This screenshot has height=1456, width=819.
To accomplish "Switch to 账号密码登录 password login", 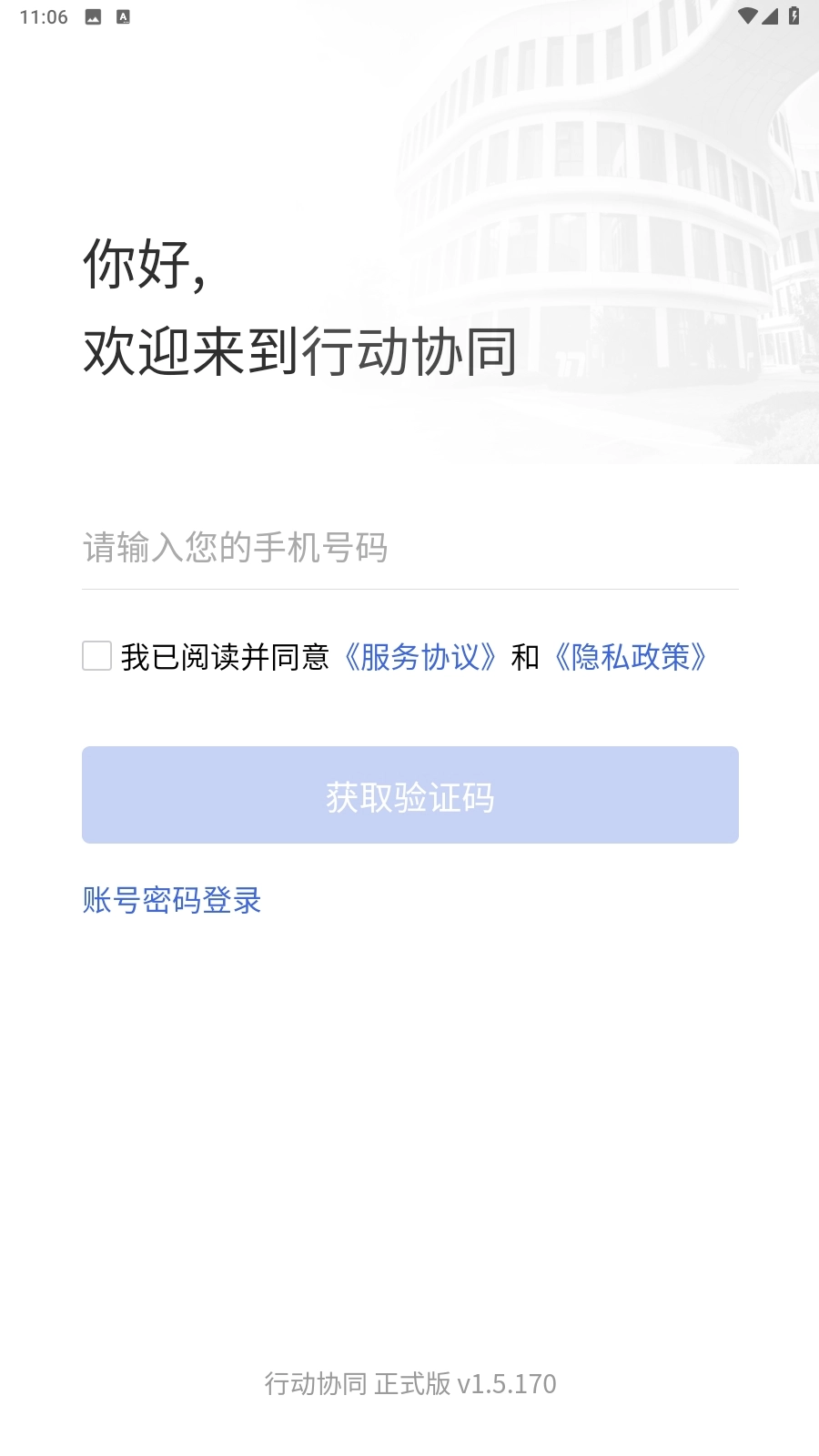I will 169,900.
